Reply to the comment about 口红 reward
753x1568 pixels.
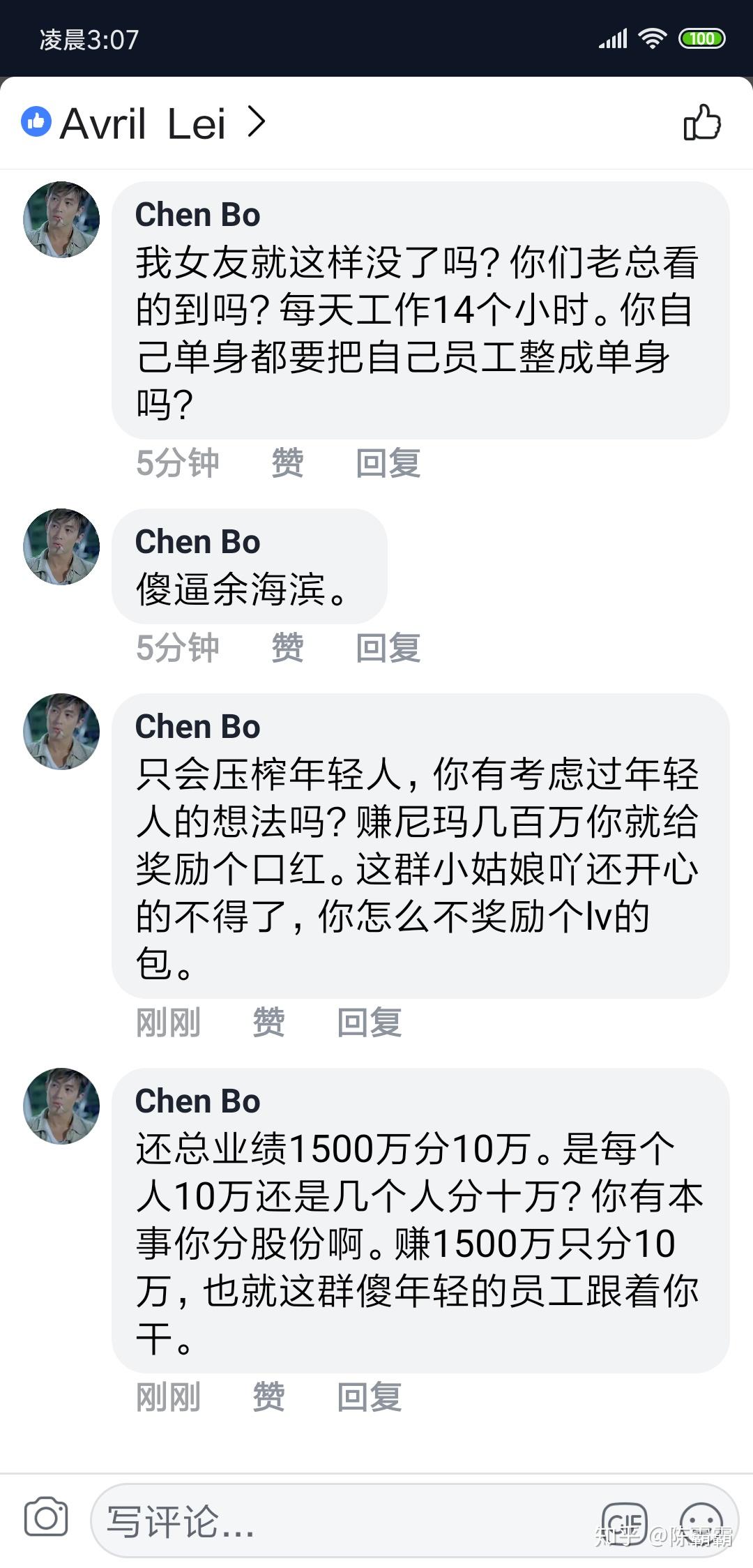coord(369,1023)
